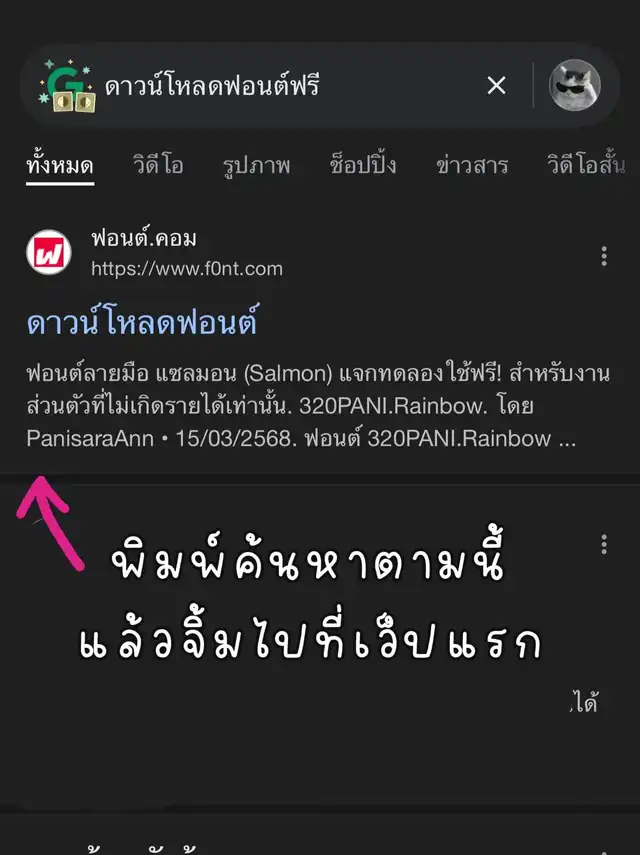The image size is (640, 855).
Task: Select the ทั้งหมด tab
Action: coord(60,165)
